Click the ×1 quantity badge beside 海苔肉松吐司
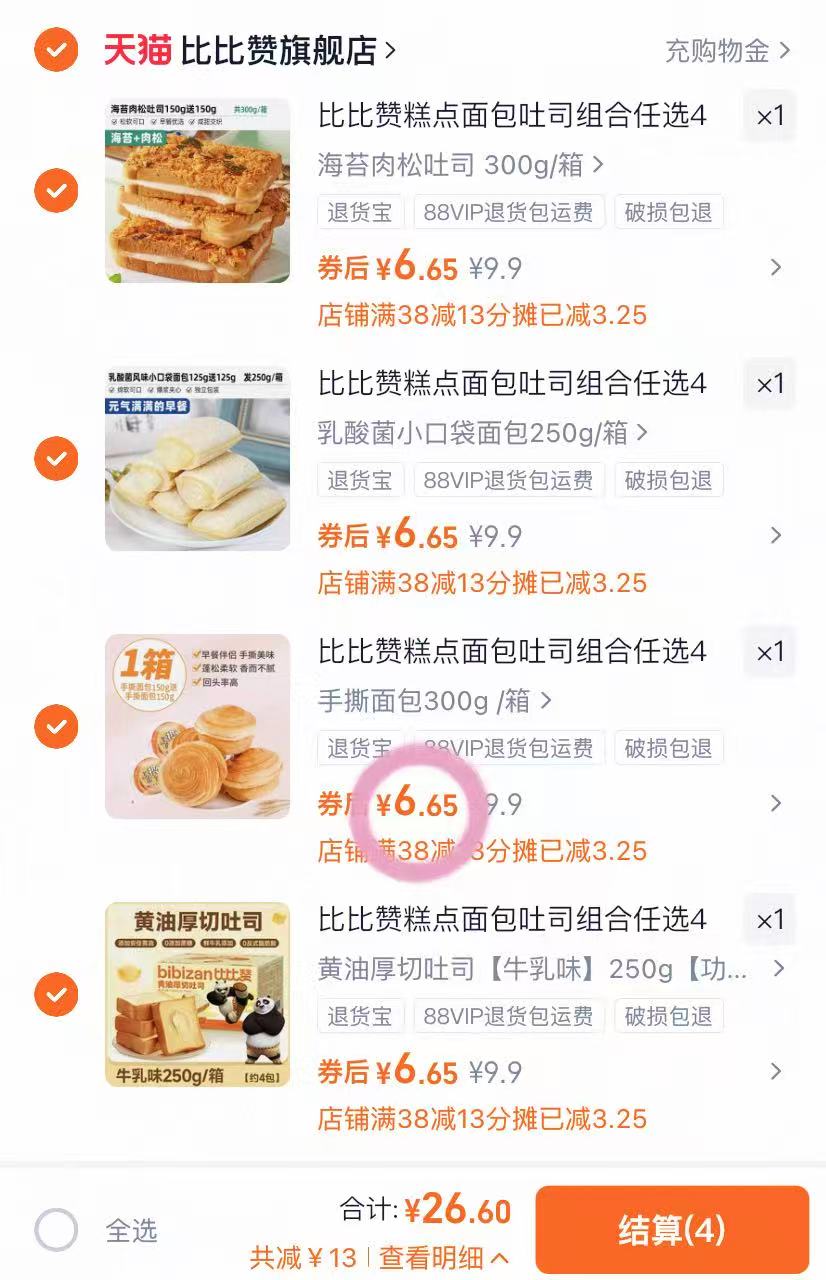 click(x=769, y=115)
